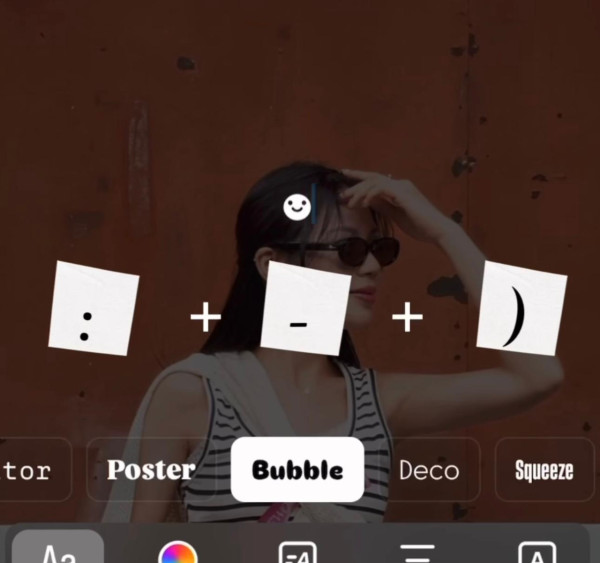
Task: Toggle the text background A icon
Action: pos(536,552)
